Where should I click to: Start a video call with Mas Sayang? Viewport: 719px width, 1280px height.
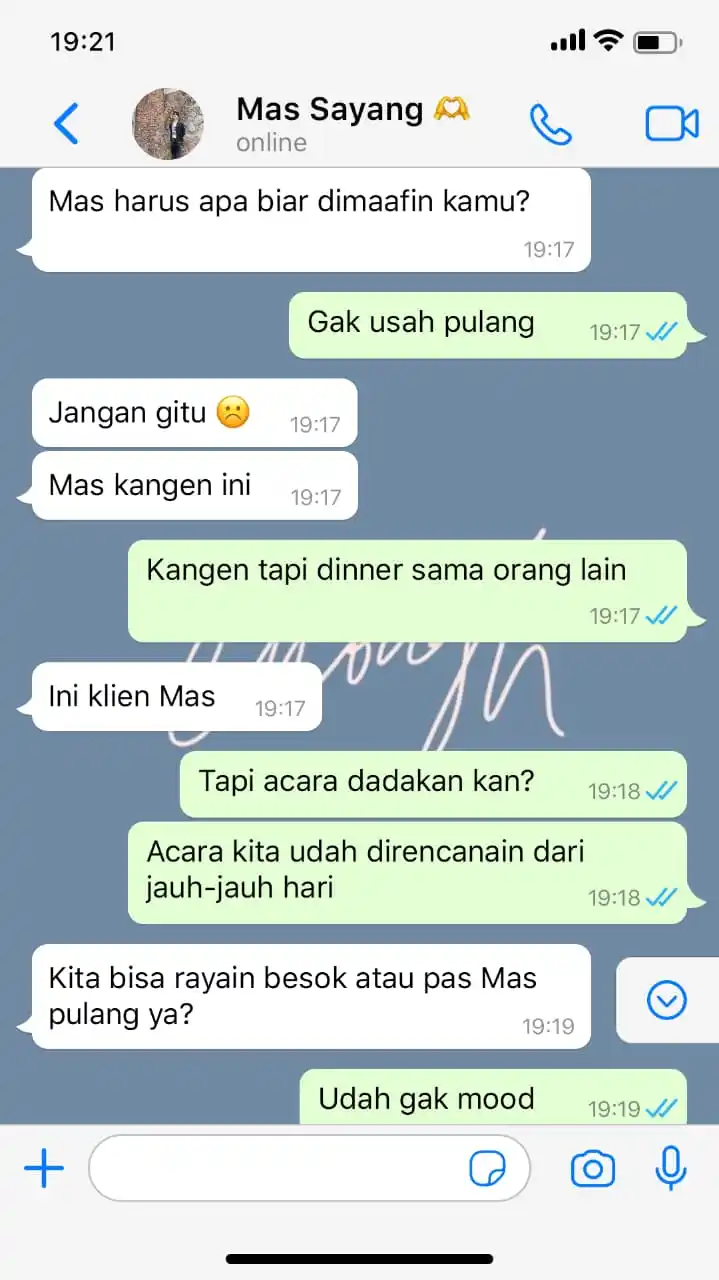671,124
